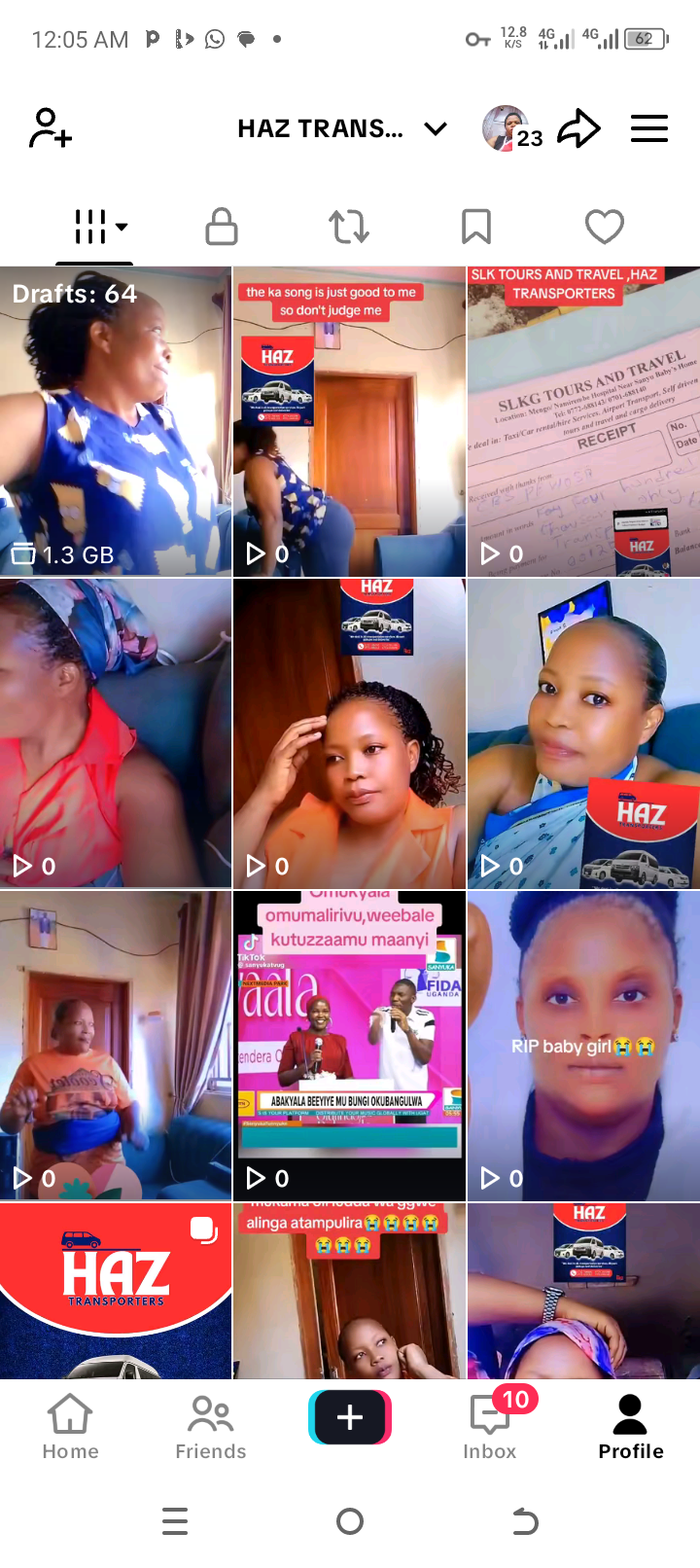Image resolution: width=700 pixels, height=1568 pixels.
Task: Expand the HAZ TRANS account switcher
Action: pyautogui.click(x=342, y=128)
